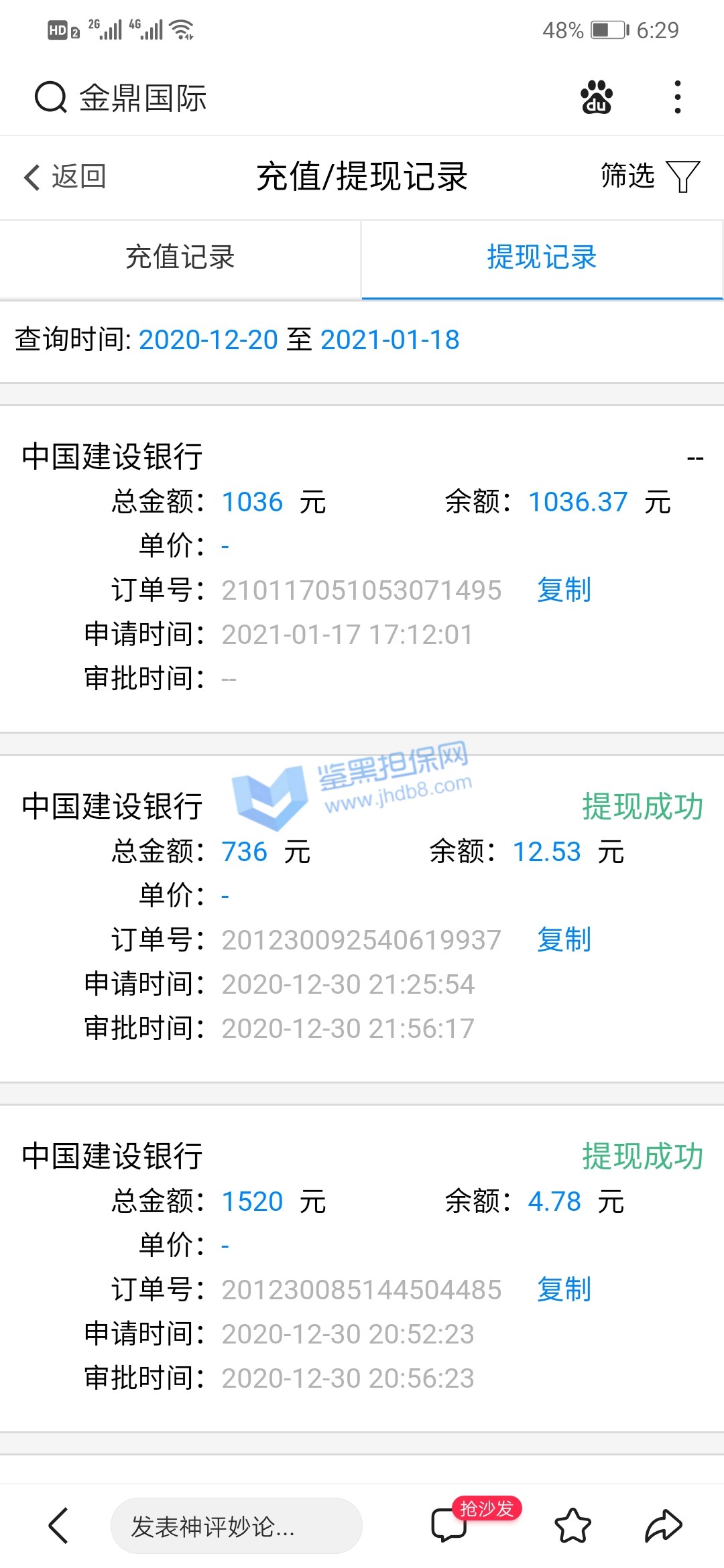Open the 筛选 filter
724x1568 pixels.
pos(650,177)
